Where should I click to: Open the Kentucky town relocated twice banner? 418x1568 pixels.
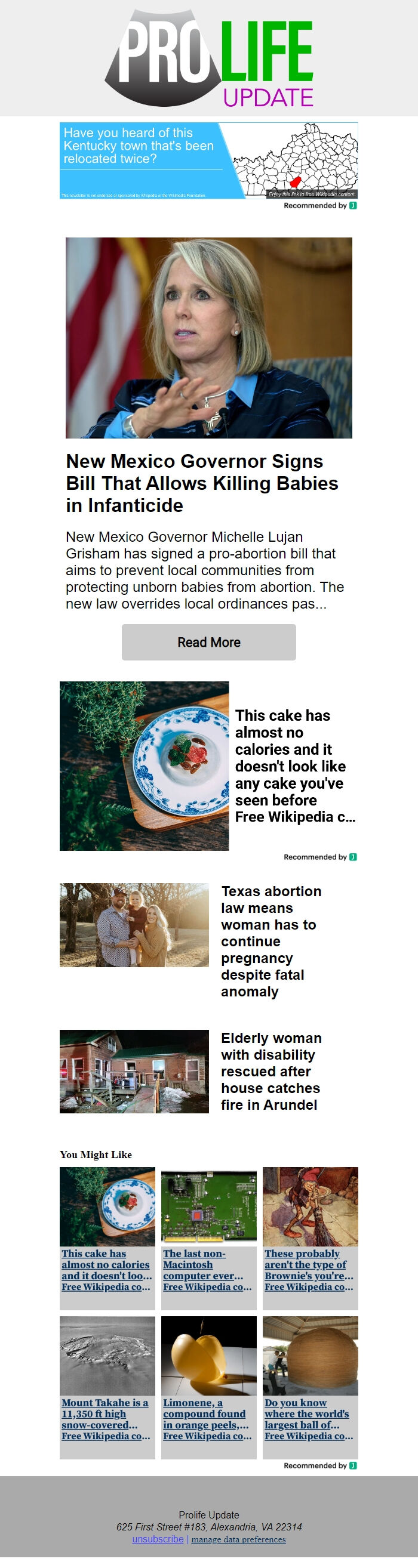[208, 160]
